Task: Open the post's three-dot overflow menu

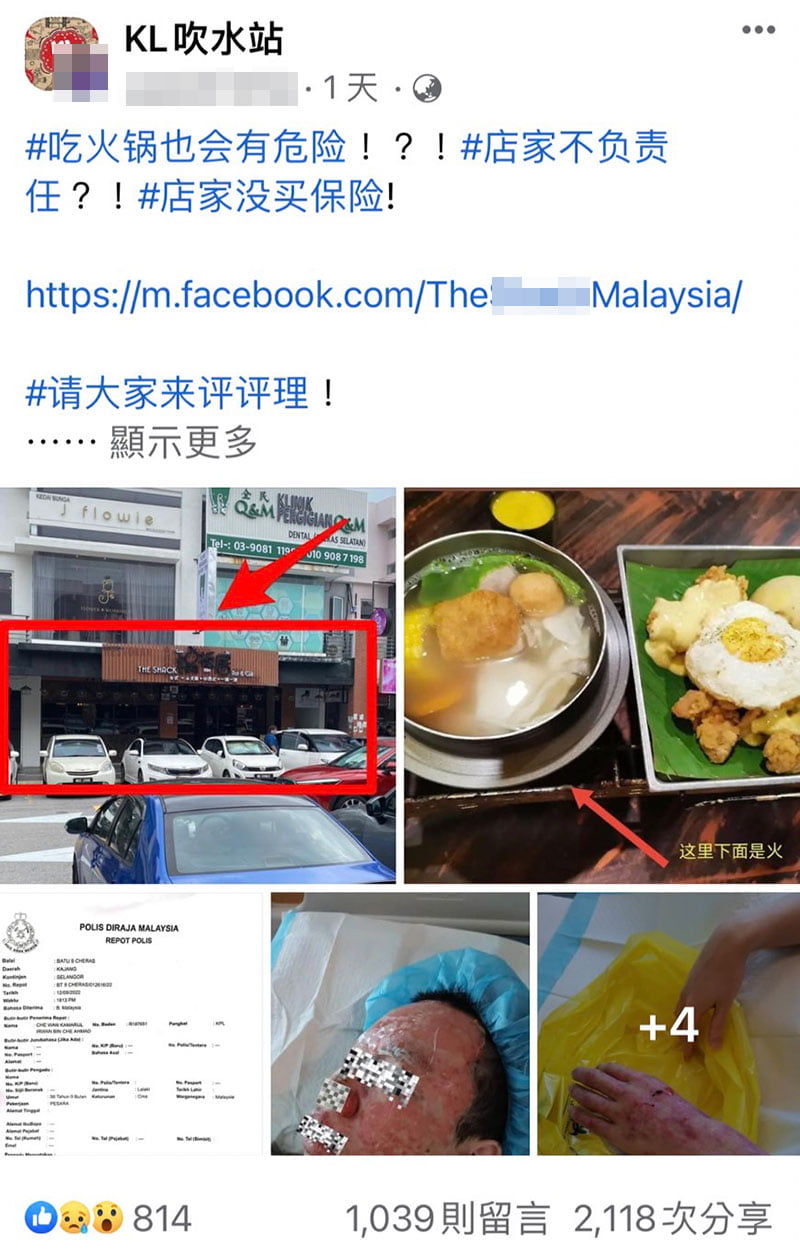Action: (x=758, y=31)
